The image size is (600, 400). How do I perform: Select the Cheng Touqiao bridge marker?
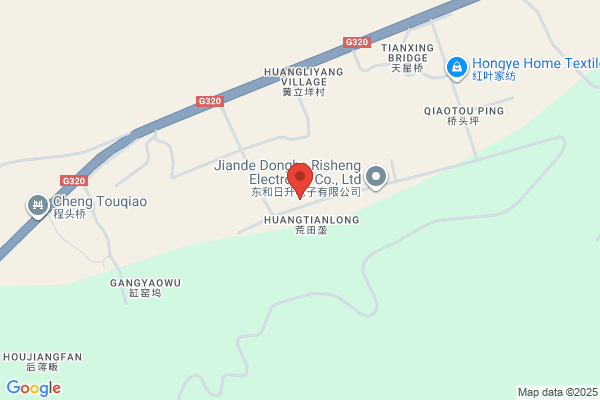coord(38,206)
